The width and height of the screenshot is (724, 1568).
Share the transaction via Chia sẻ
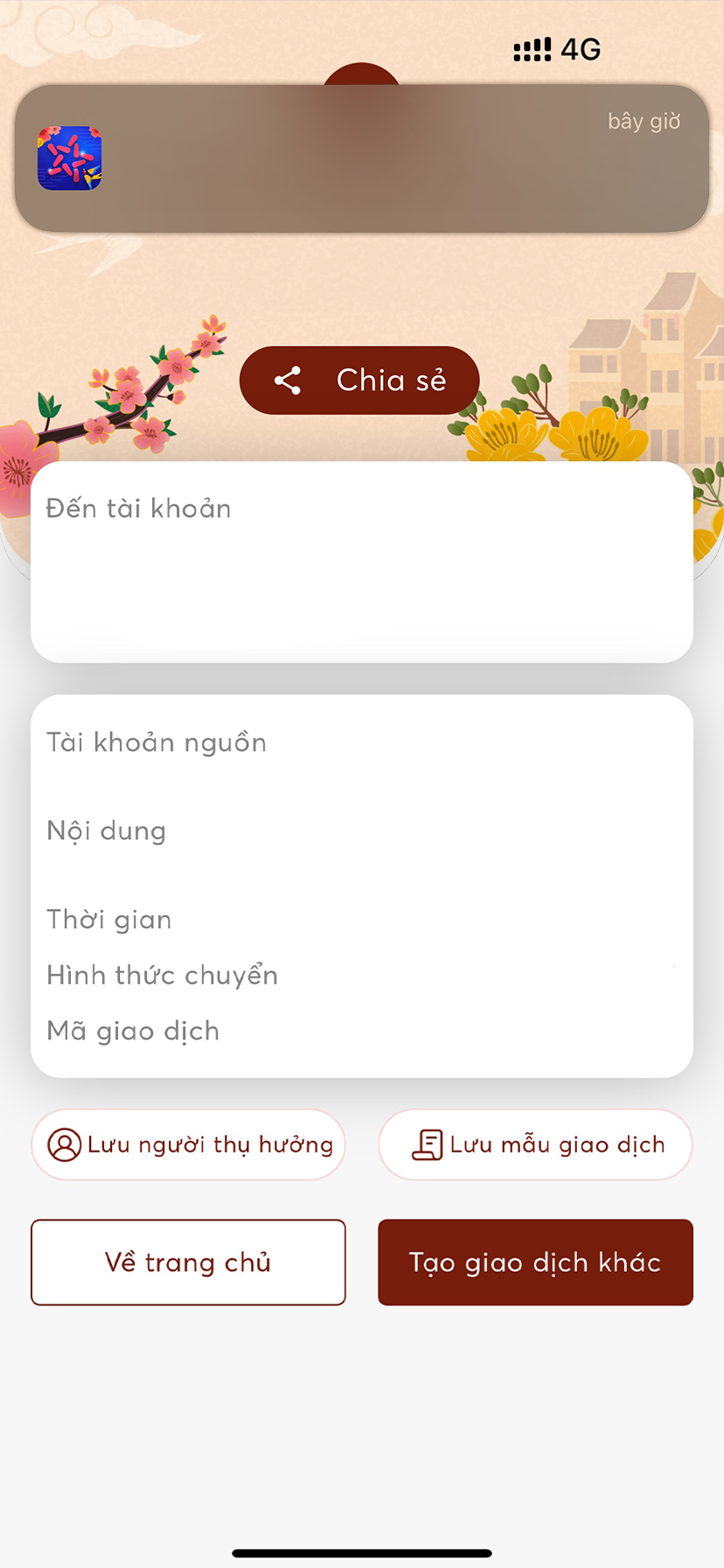pyautogui.click(x=359, y=381)
